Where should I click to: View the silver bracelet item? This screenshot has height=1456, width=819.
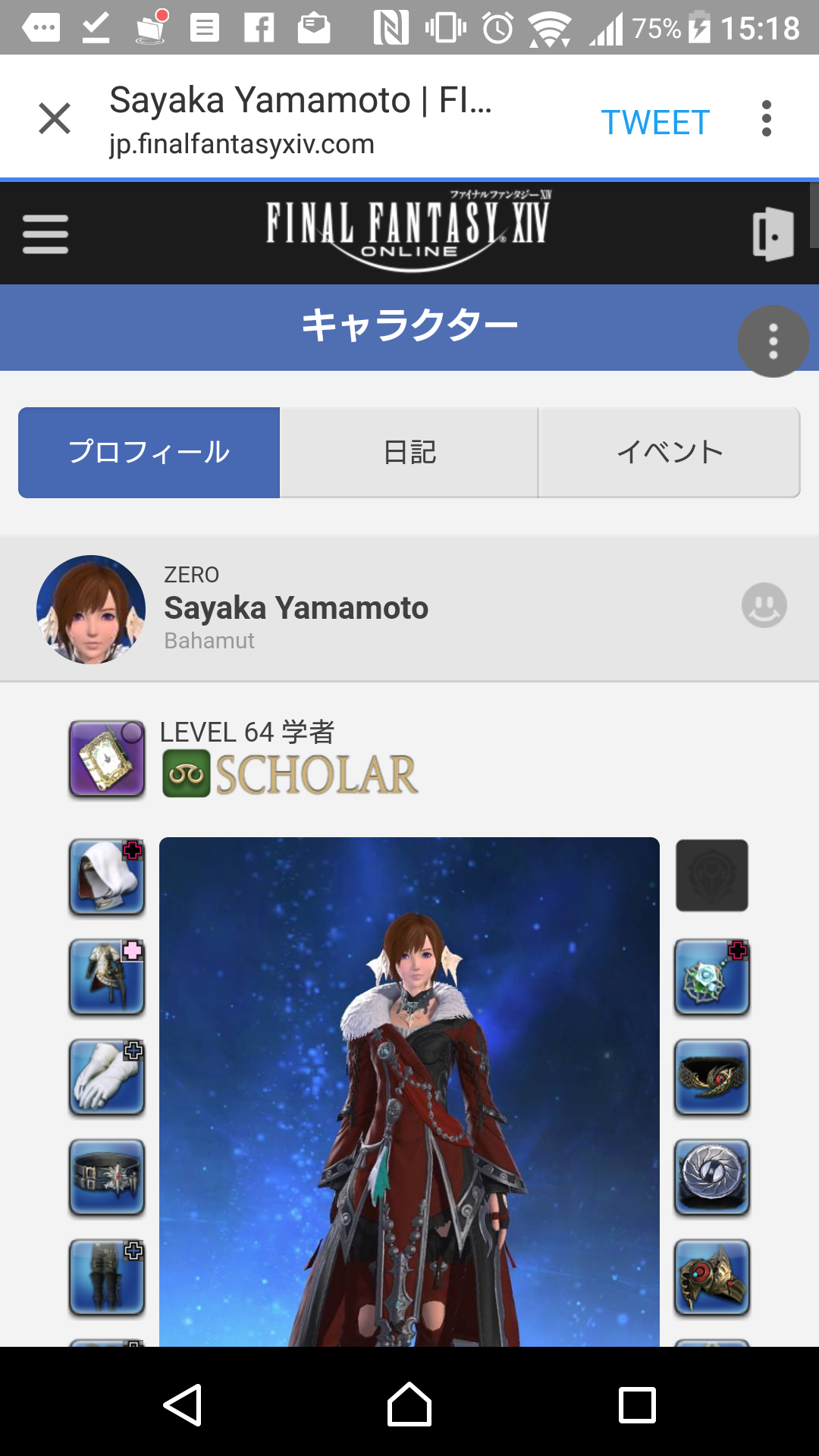pyautogui.click(x=711, y=1177)
